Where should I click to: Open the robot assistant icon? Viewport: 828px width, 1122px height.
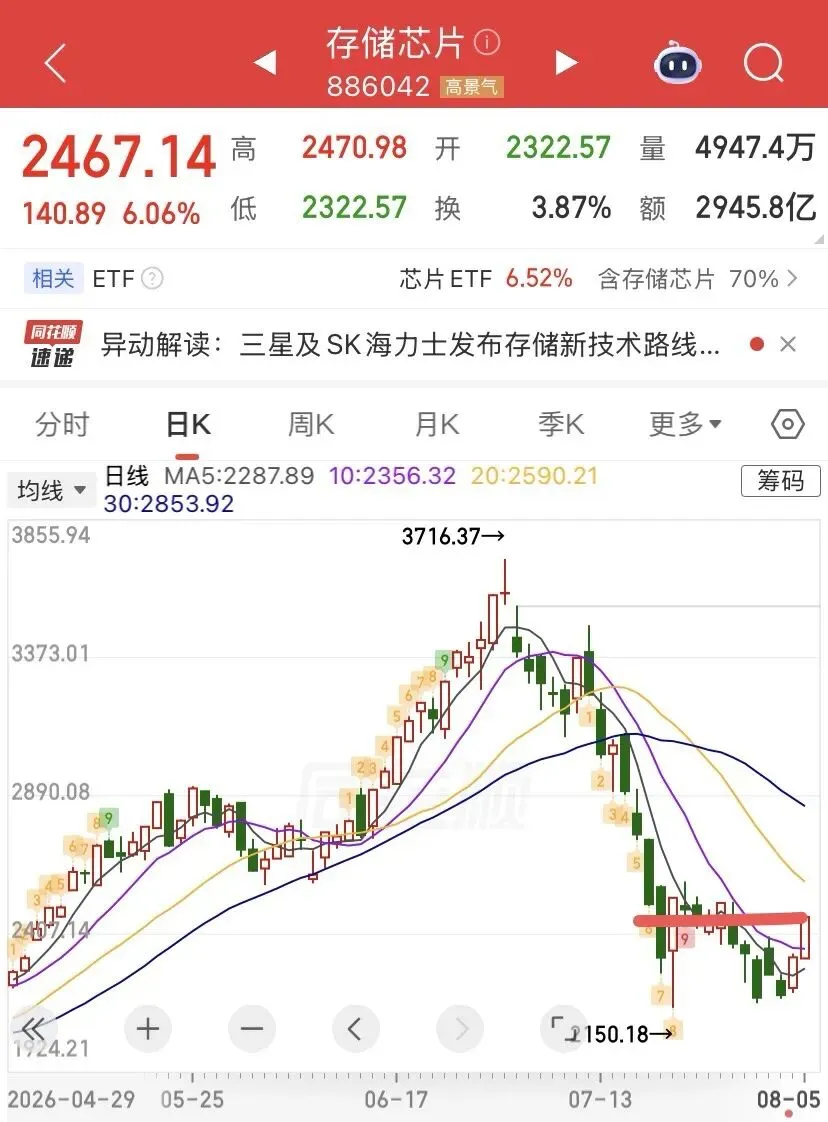[x=677, y=62]
